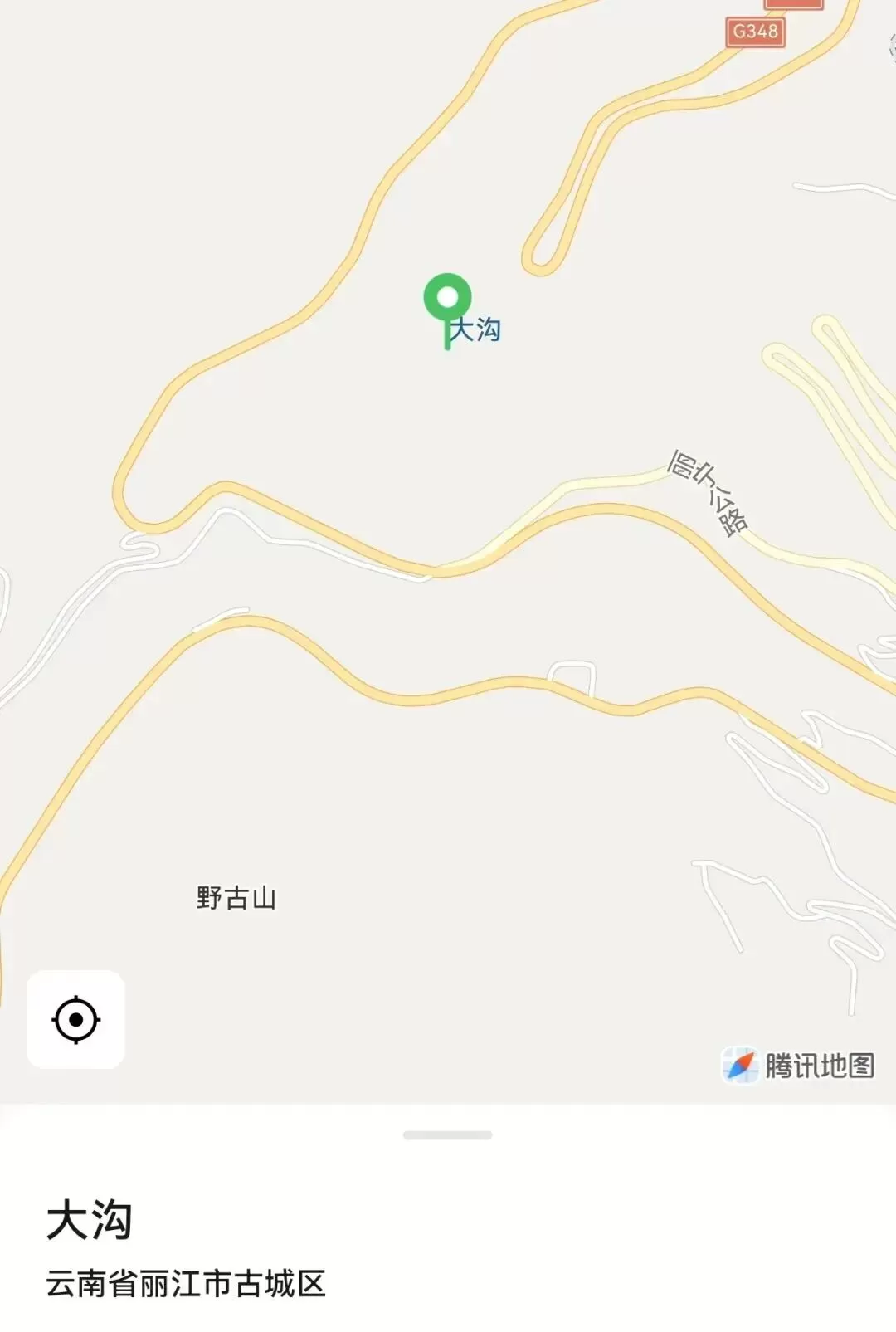Tap the green 大沟 location pin

[447, 300]
